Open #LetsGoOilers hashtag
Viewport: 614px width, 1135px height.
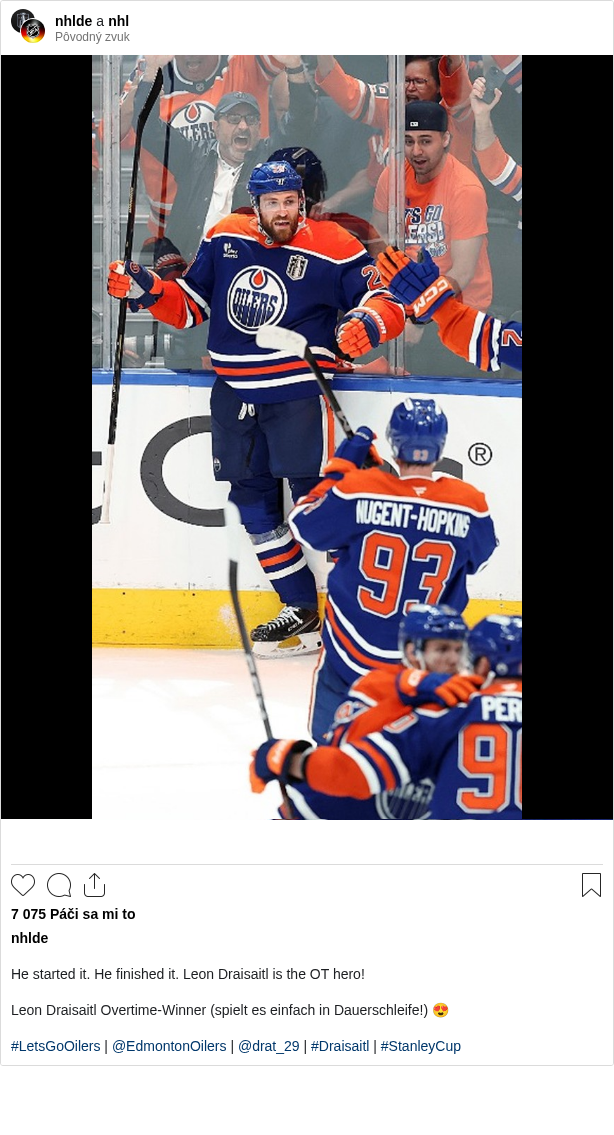click(55, 1046)
